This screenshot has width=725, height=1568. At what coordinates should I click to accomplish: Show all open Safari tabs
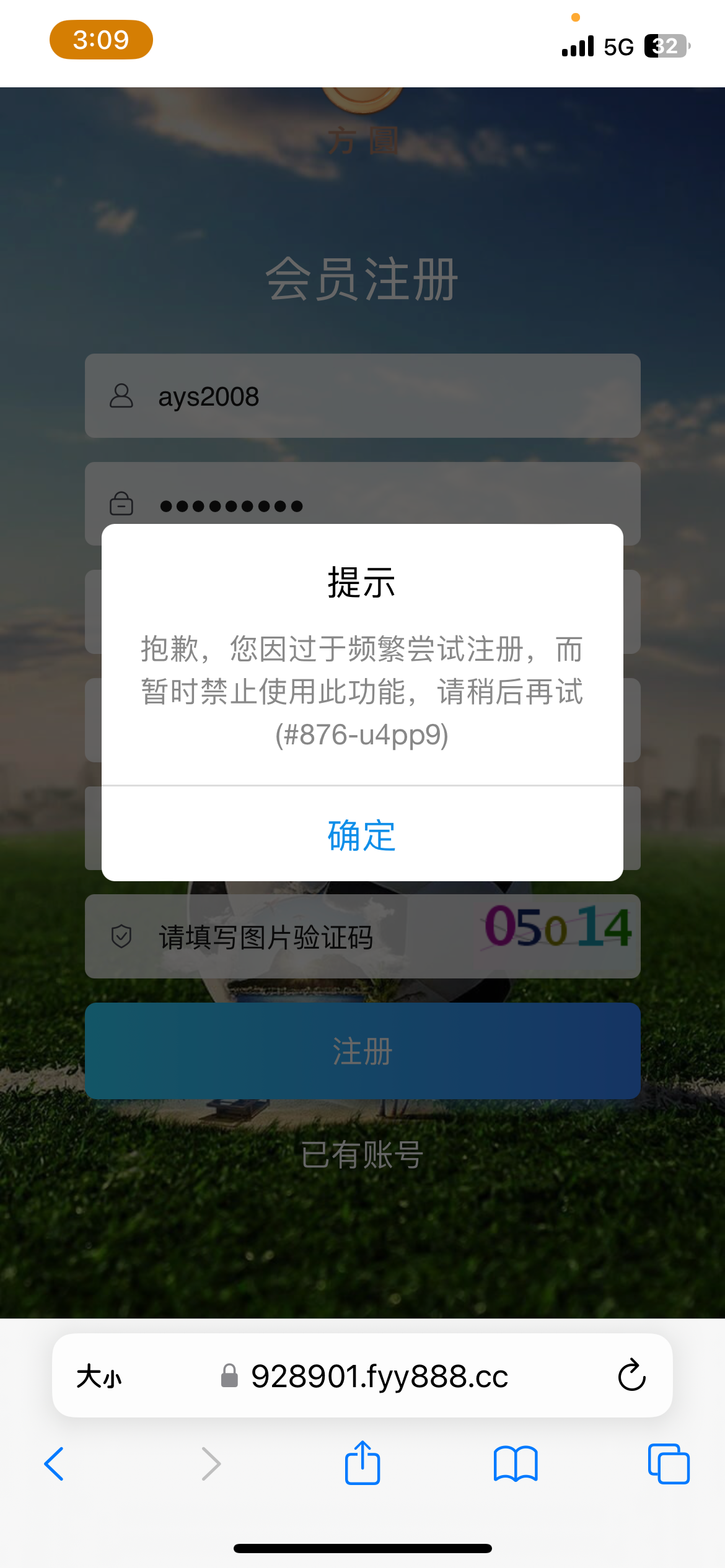tap(669, 1464)
